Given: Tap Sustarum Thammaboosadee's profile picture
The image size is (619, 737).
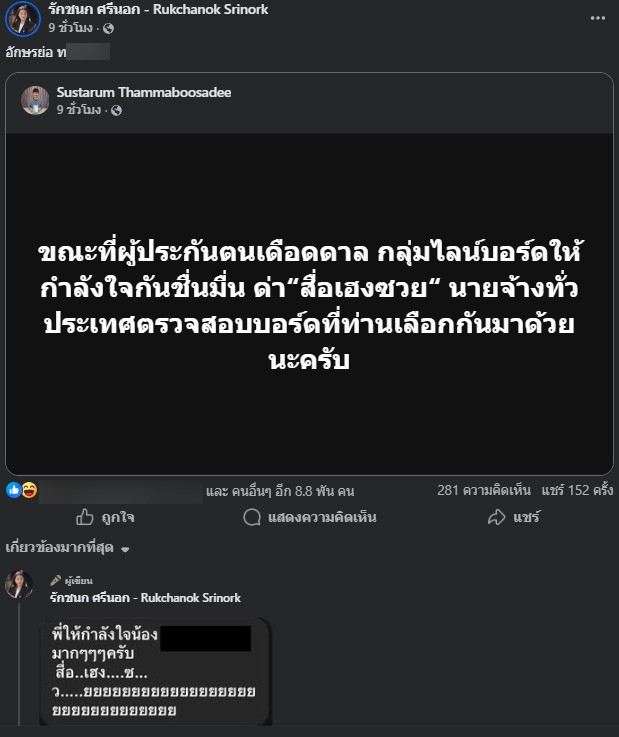Looking at the screenshot, I should (35, 99).
